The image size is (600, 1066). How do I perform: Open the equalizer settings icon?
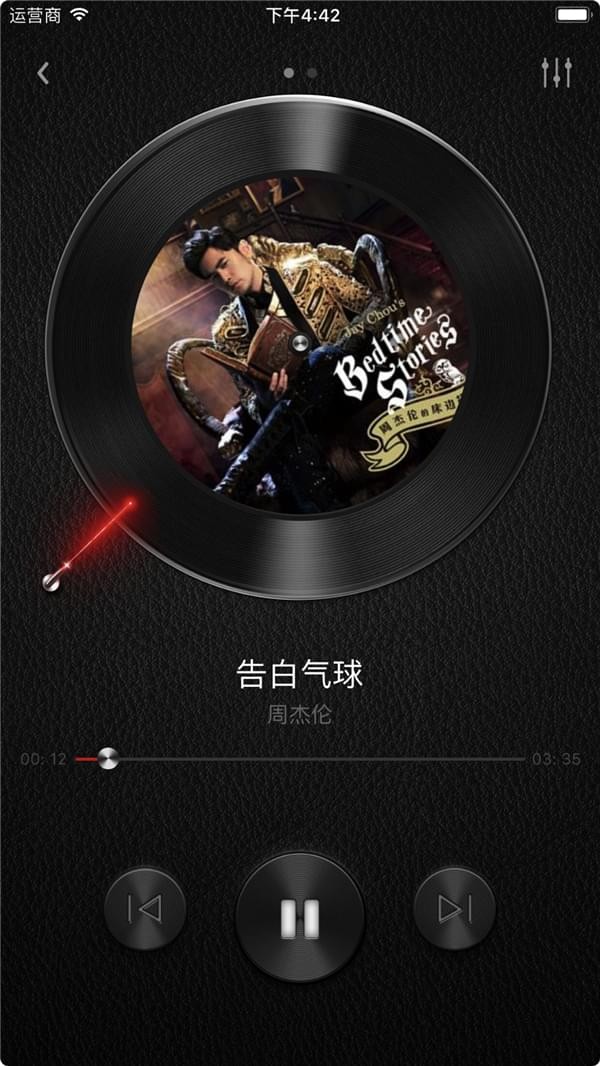(556, 73)
